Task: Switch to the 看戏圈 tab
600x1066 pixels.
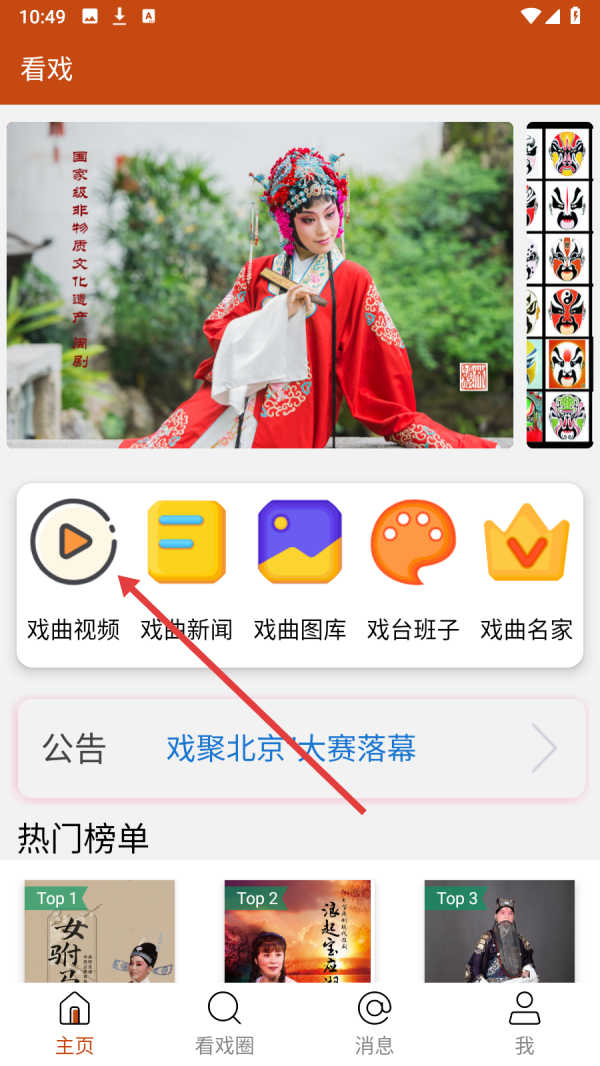Action: coord(225,1023)
